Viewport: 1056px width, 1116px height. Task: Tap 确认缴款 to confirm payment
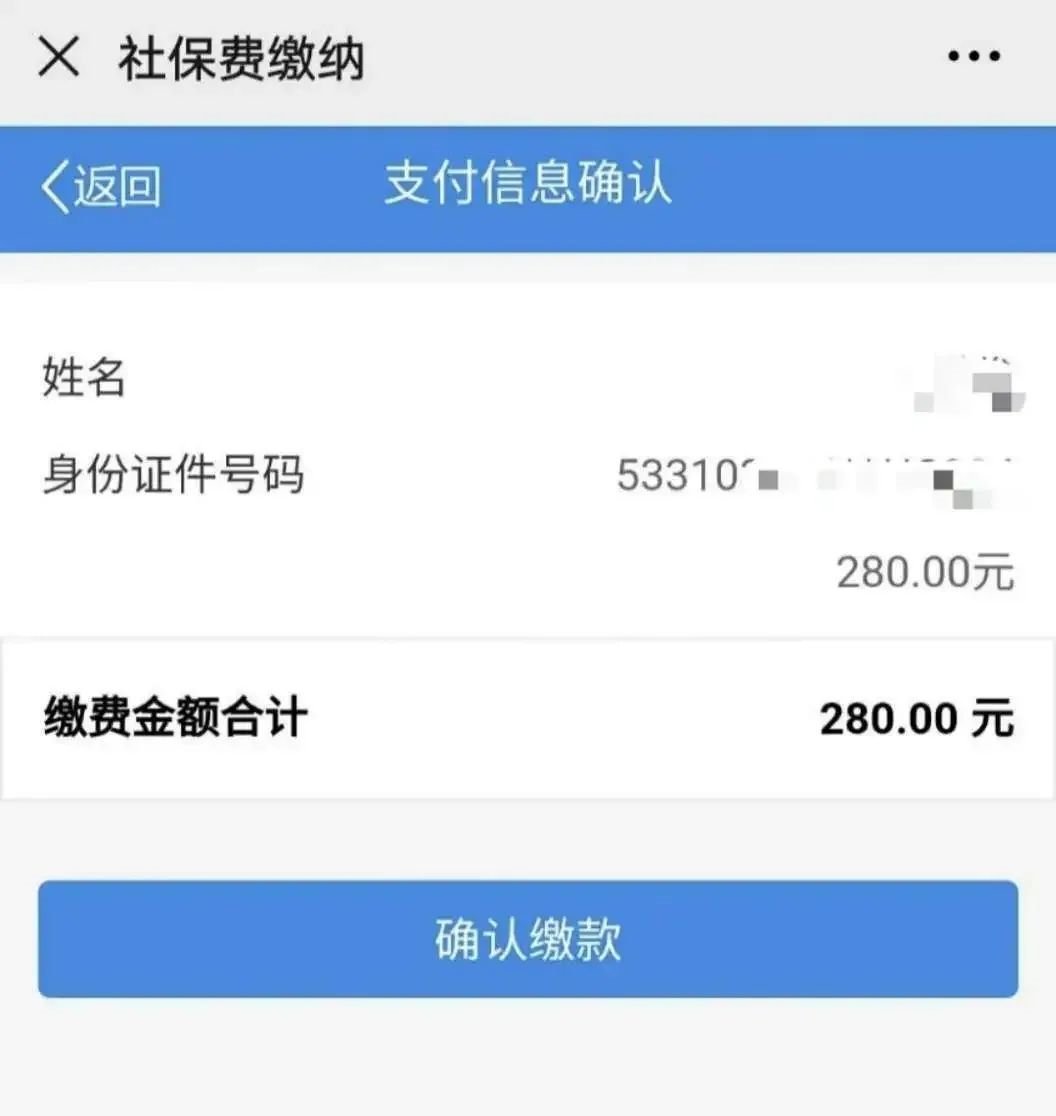pos(528,939)
